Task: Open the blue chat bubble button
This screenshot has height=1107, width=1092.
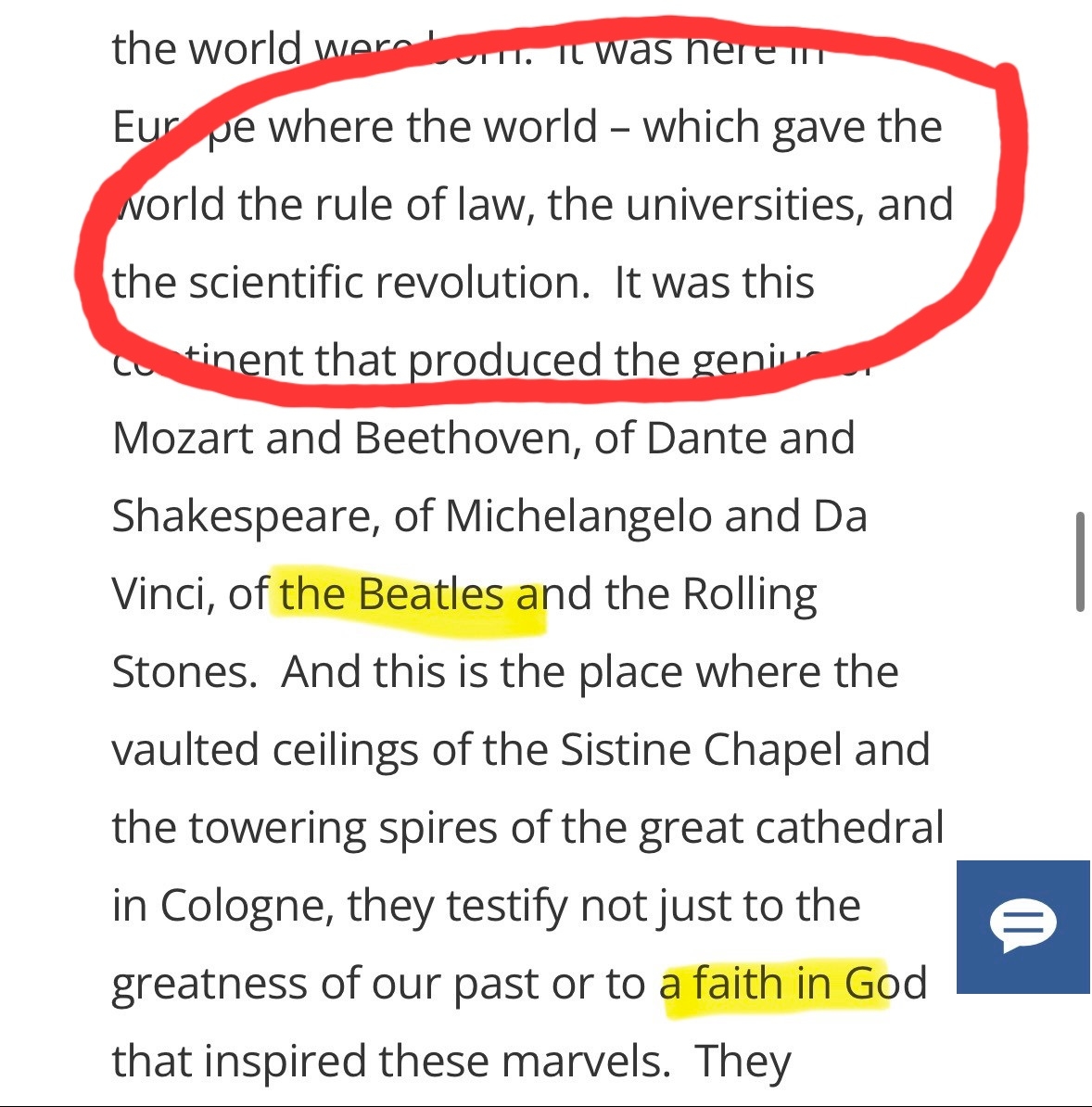Action: click(1022, 926)
